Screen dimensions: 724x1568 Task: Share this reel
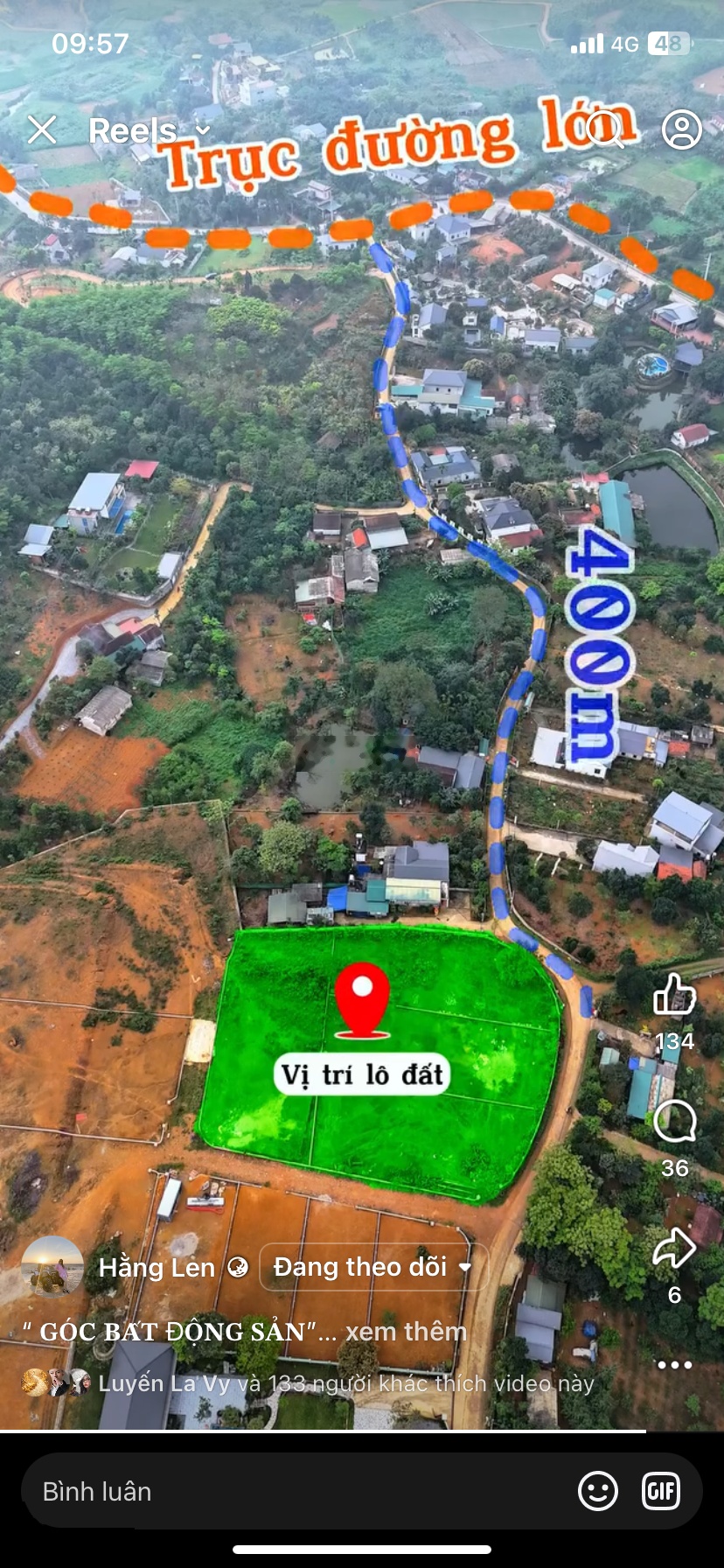(x=674, y=1249)
